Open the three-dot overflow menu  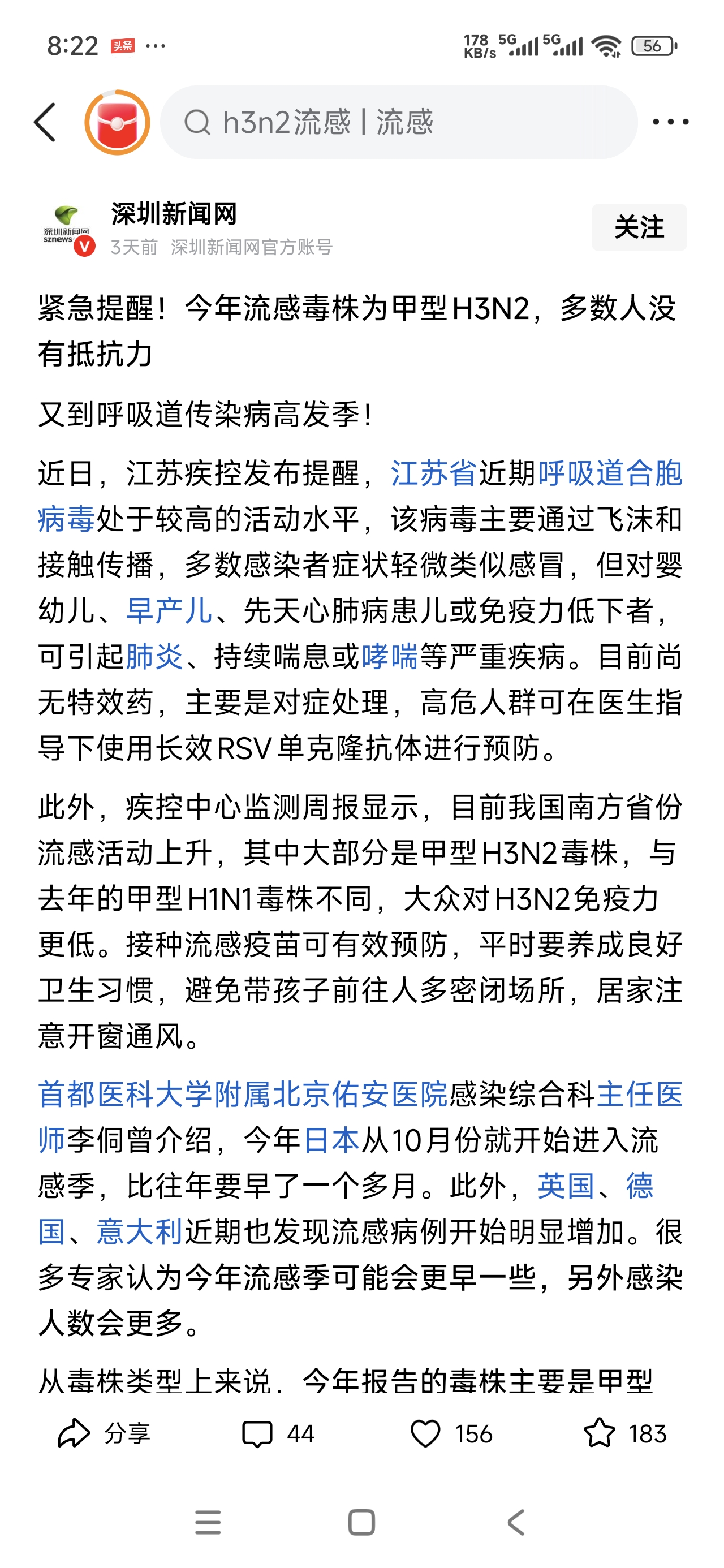pos(670,122)
